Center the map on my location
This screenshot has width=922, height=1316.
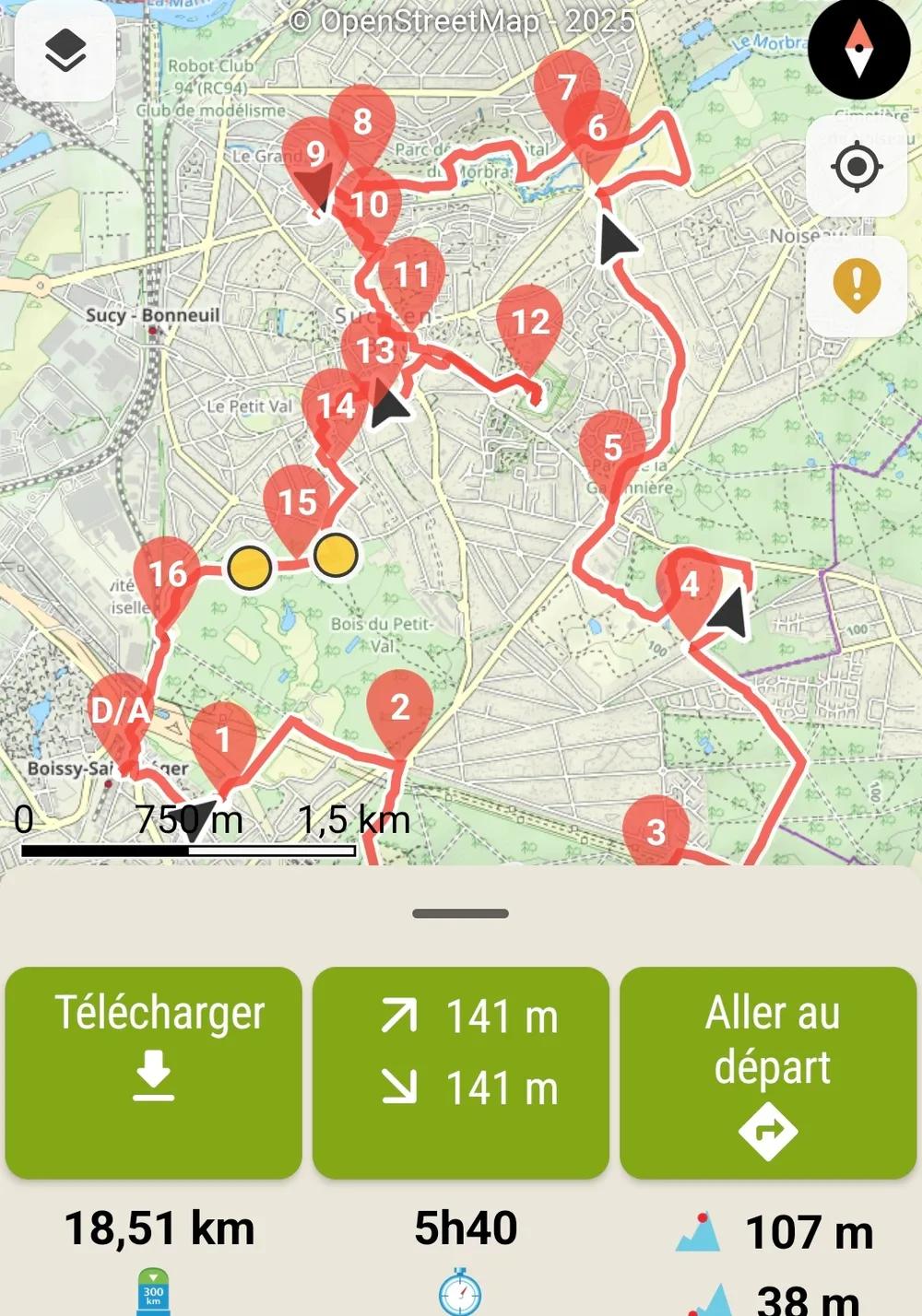pos(856,168)
